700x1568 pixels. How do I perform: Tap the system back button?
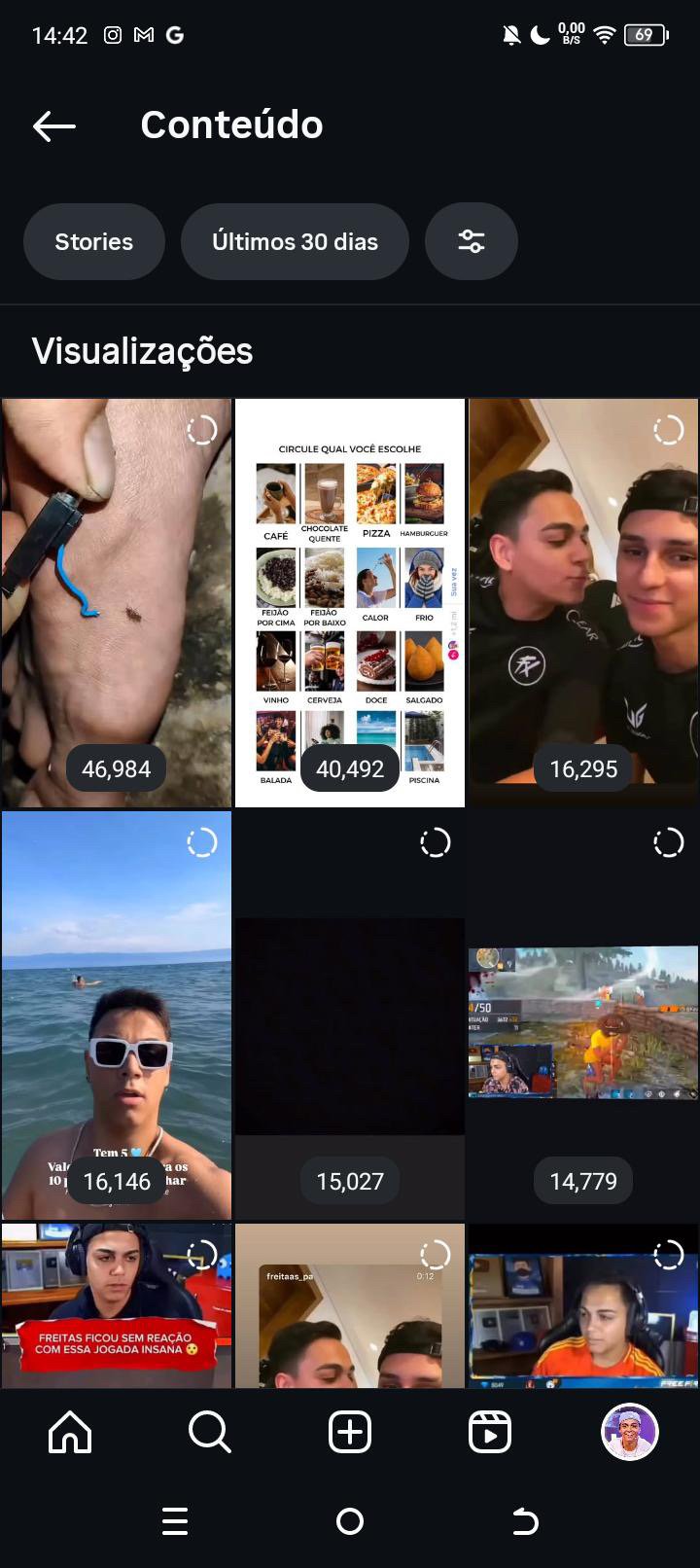525,1521
